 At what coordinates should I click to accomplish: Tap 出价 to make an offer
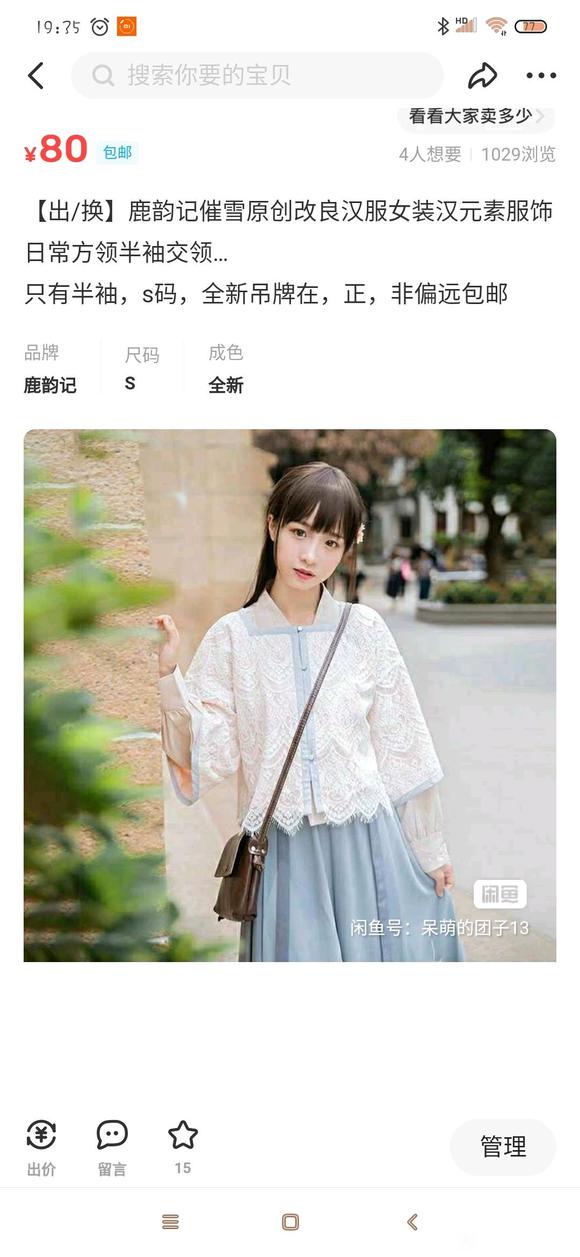(41, 1147)
